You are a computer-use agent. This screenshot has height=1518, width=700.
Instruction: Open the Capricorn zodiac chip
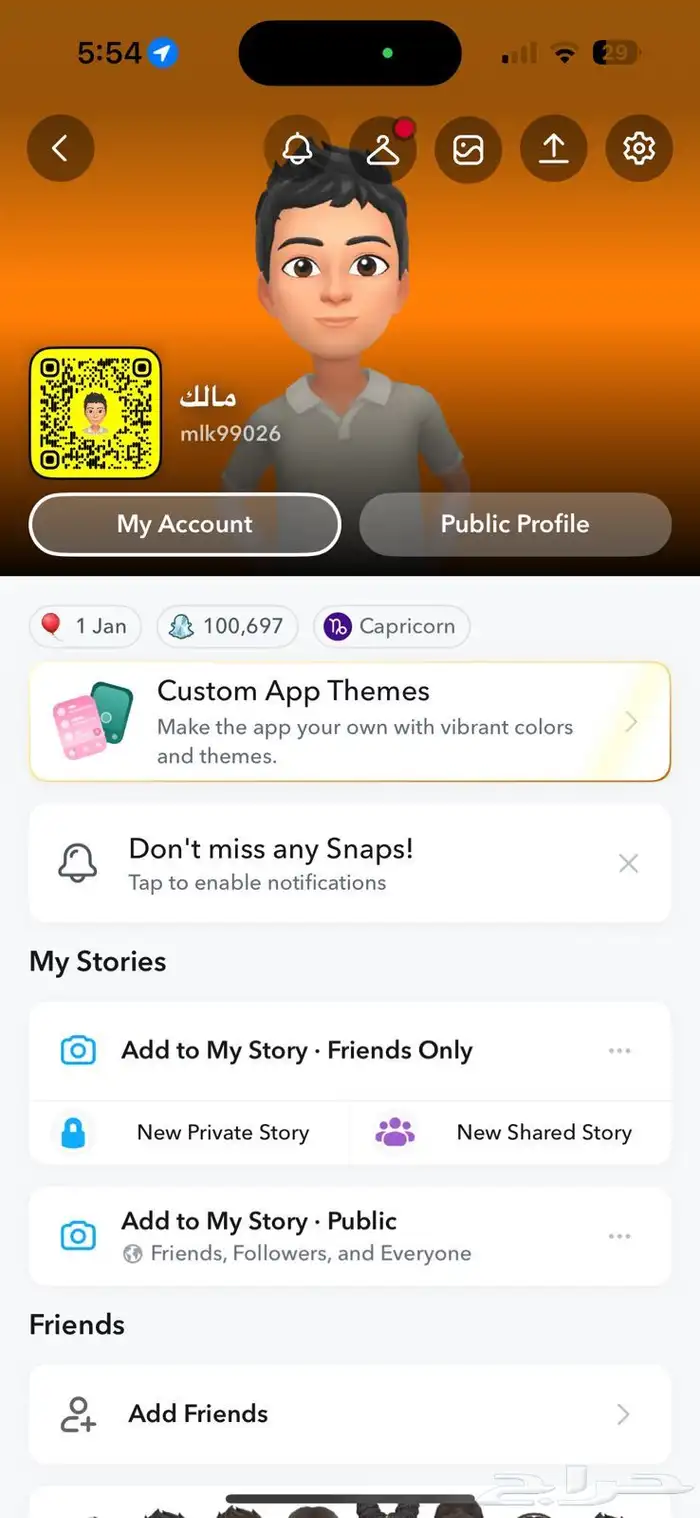click(391, 627)
